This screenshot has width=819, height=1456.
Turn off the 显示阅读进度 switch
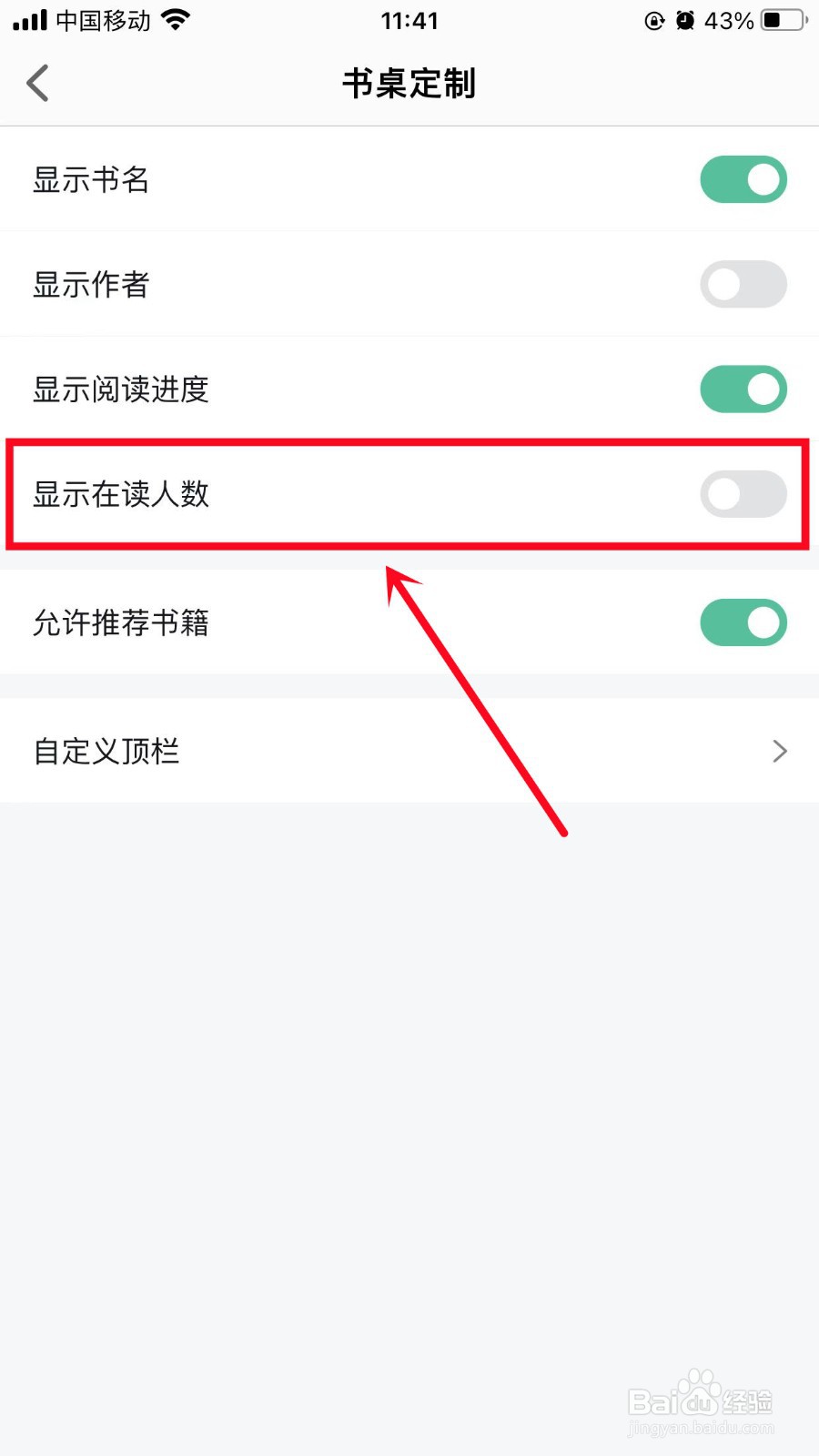click(x=743, y=389)
